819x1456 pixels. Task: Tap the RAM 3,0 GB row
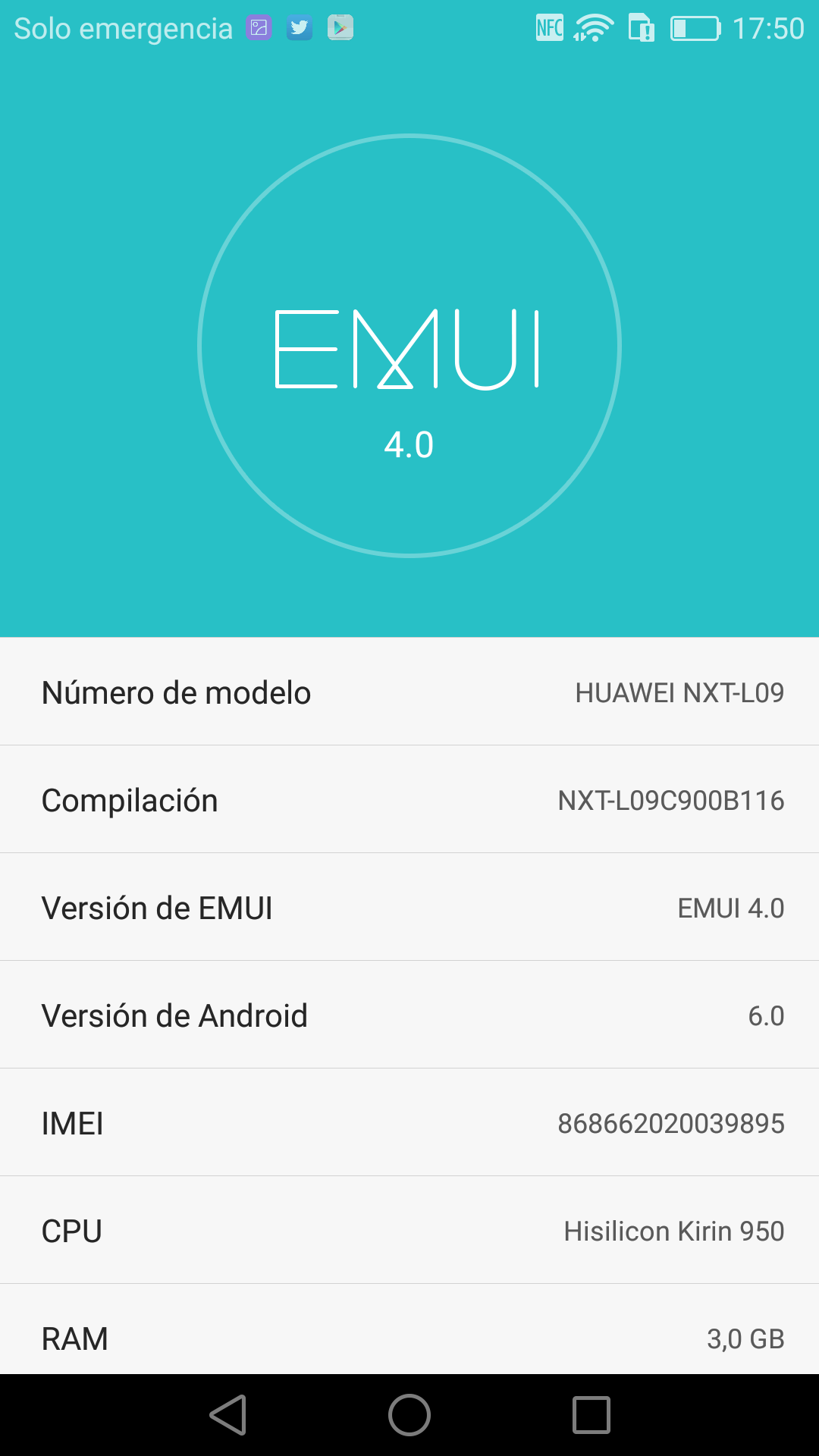pyautogui.click(x=409, y=1338)
